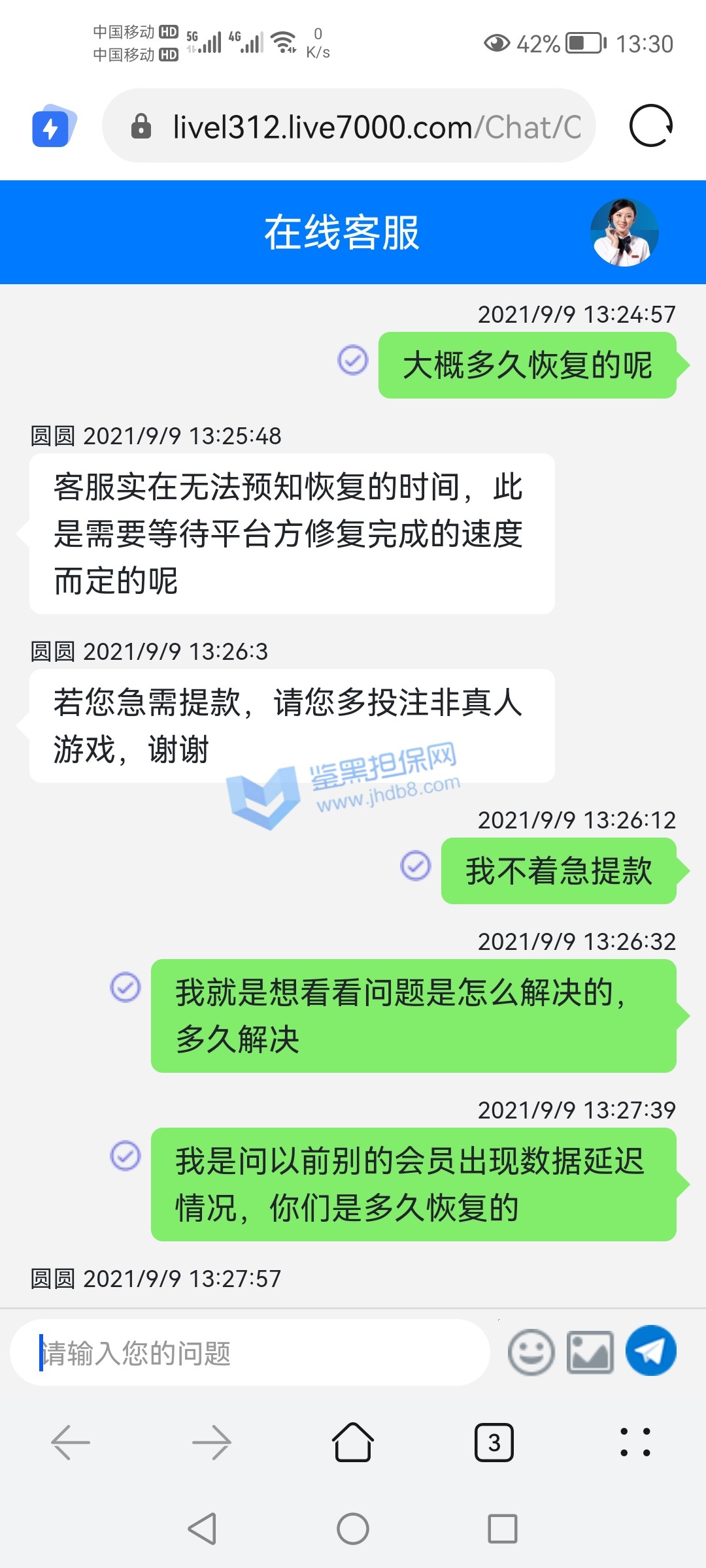Open the browser four-dot menu

click(635, 1442)
